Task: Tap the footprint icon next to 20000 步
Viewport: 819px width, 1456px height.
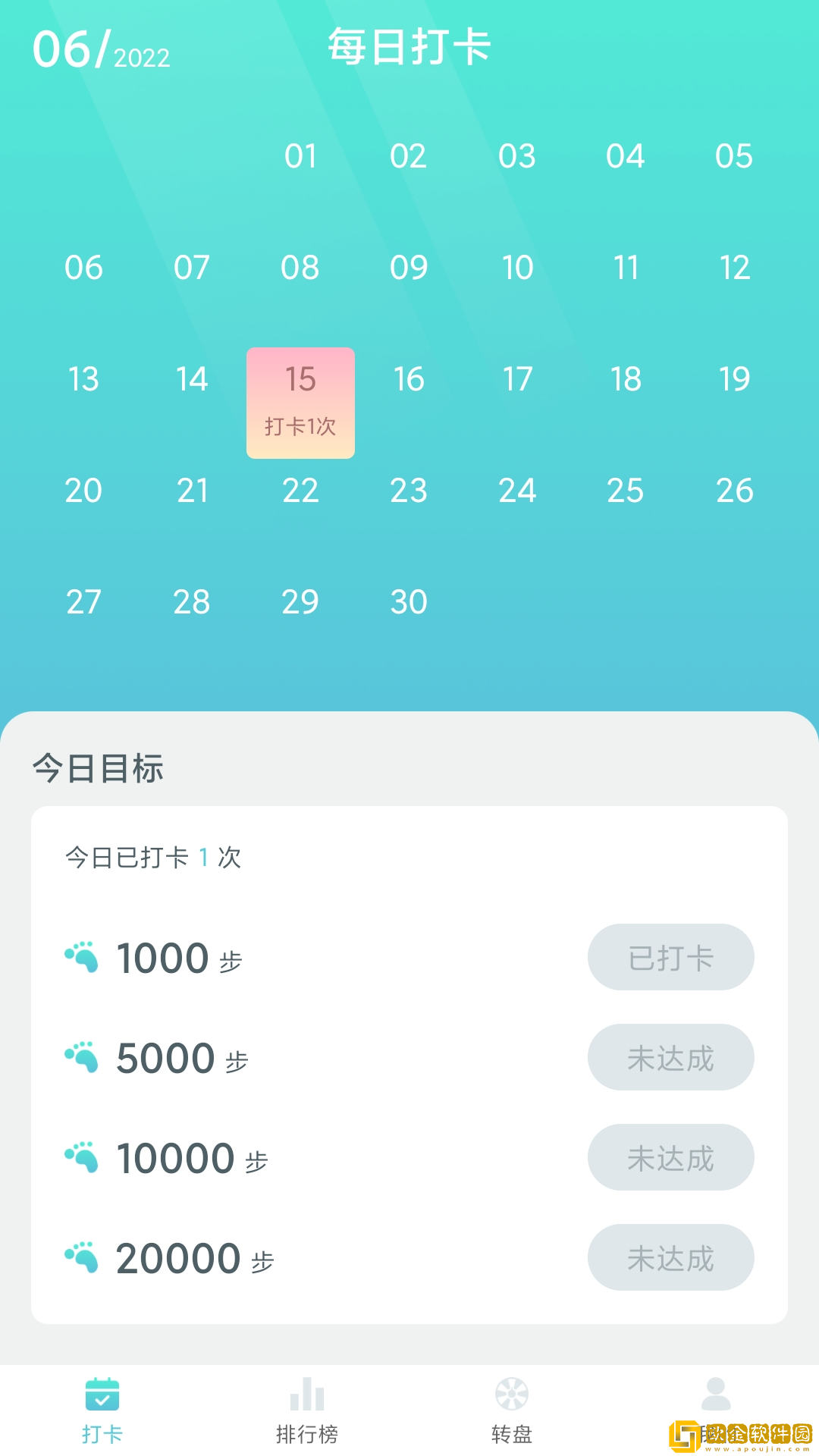Action: [x=83, y=1257]
